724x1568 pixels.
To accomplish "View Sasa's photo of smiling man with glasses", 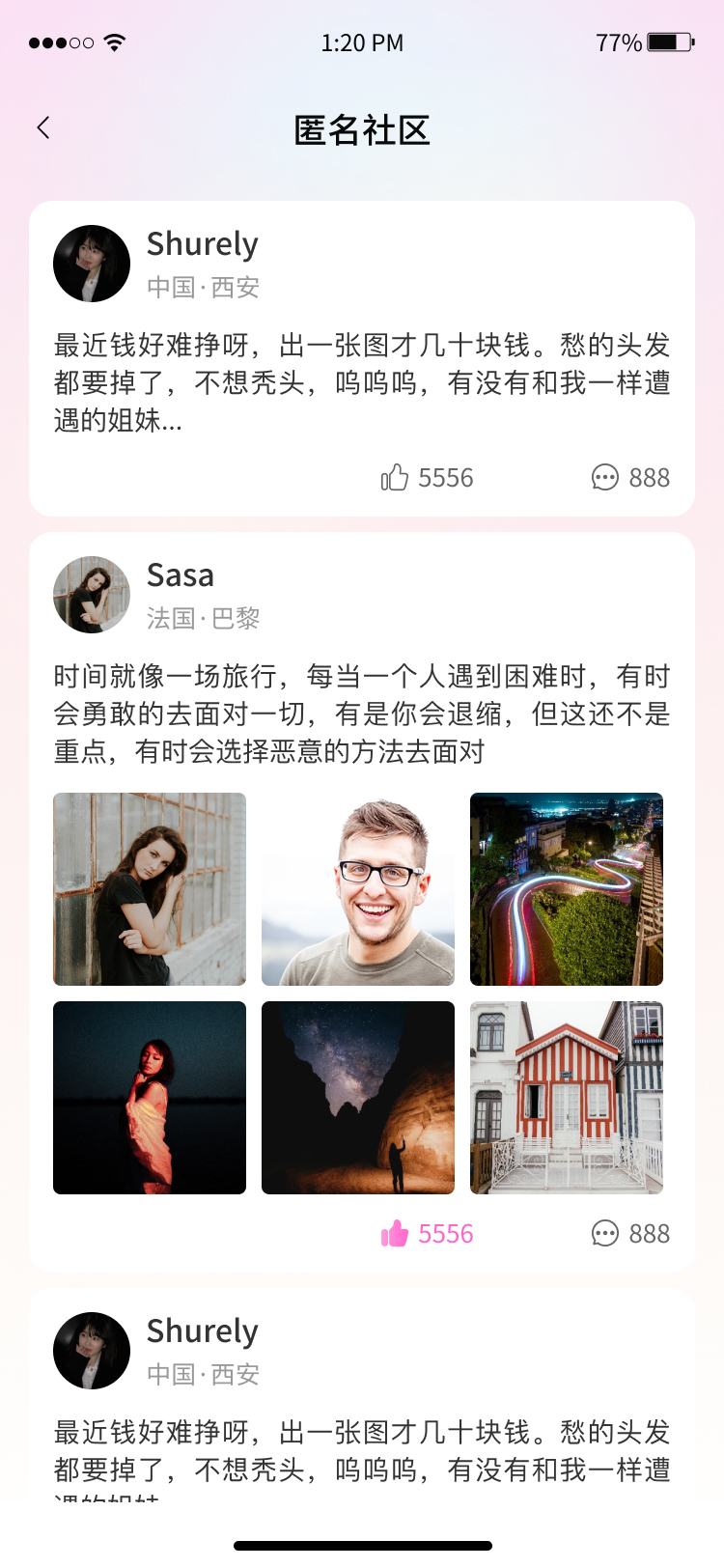I will [x=358, y=889].
